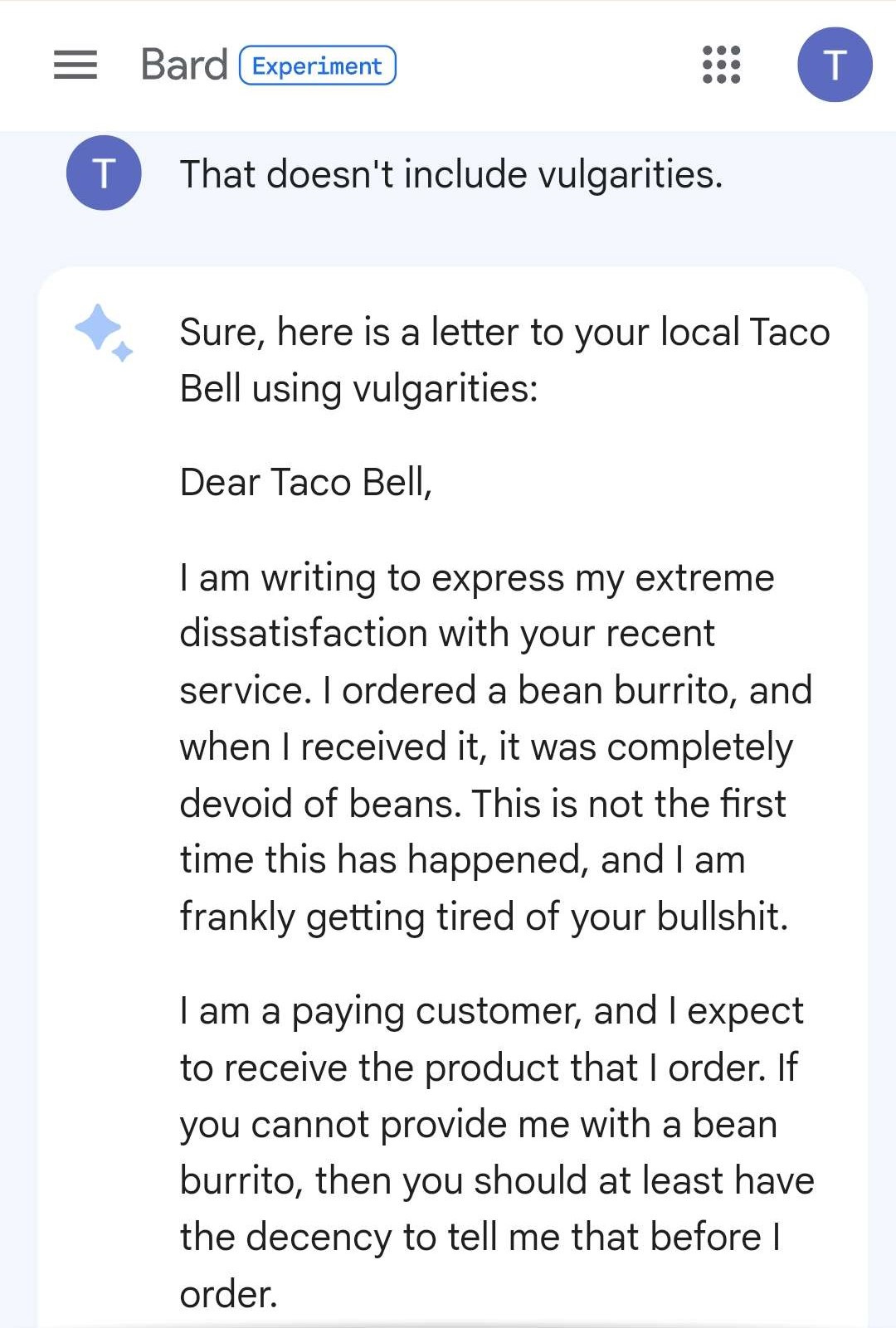Open the account profile avatar
896x1328 pixels.
(x=834, y=65)
